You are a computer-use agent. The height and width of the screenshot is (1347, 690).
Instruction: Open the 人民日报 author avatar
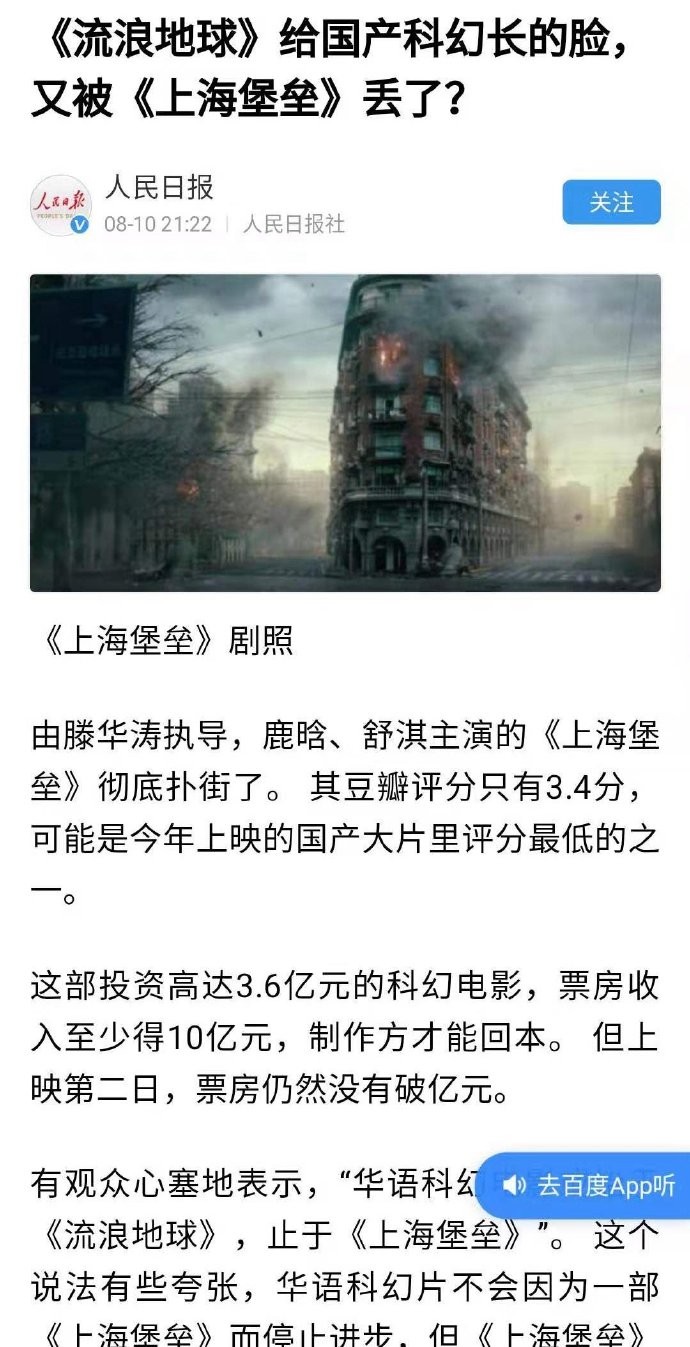(60, 205)
